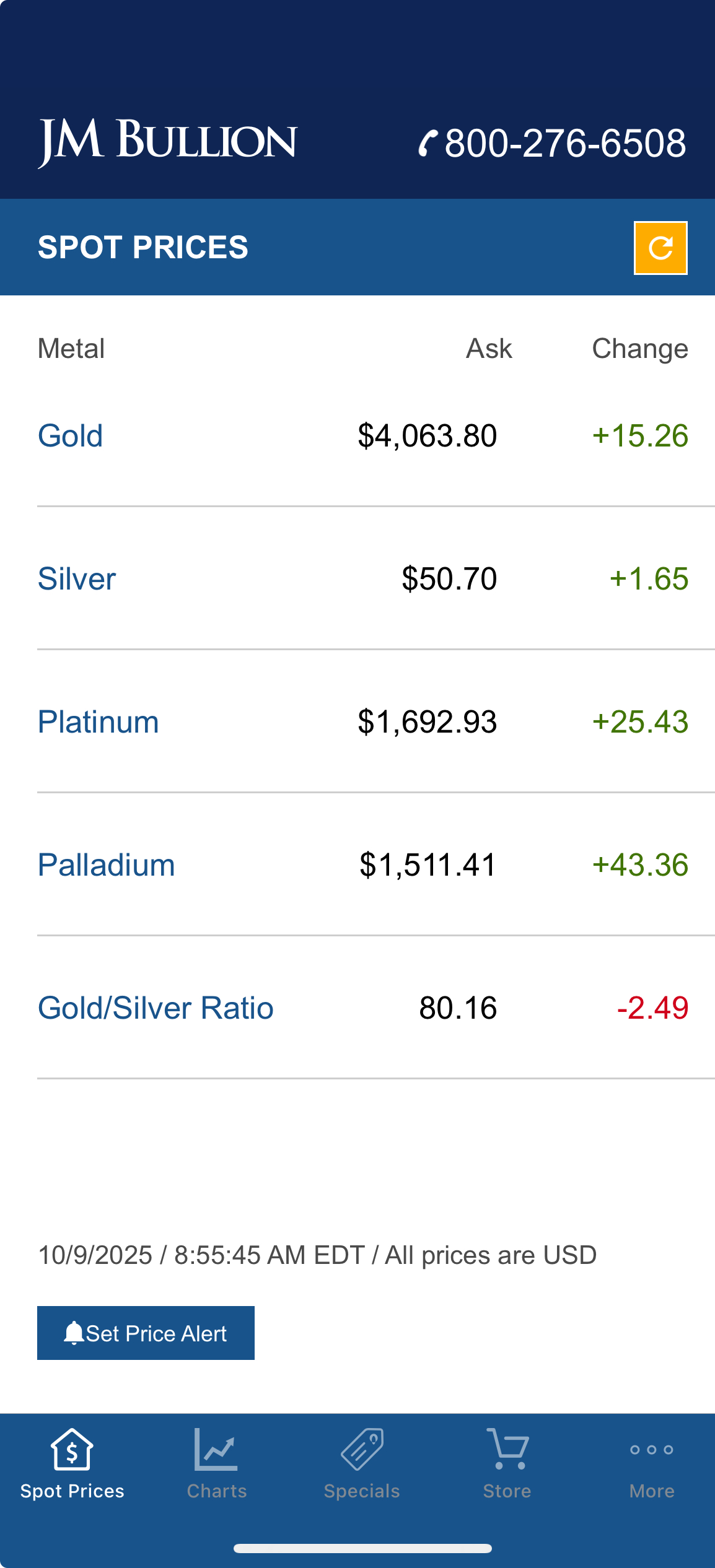The height and width of the screenshot is (1568, 715).
Task: Refresh the spot prices
Action: pos(660,248)
